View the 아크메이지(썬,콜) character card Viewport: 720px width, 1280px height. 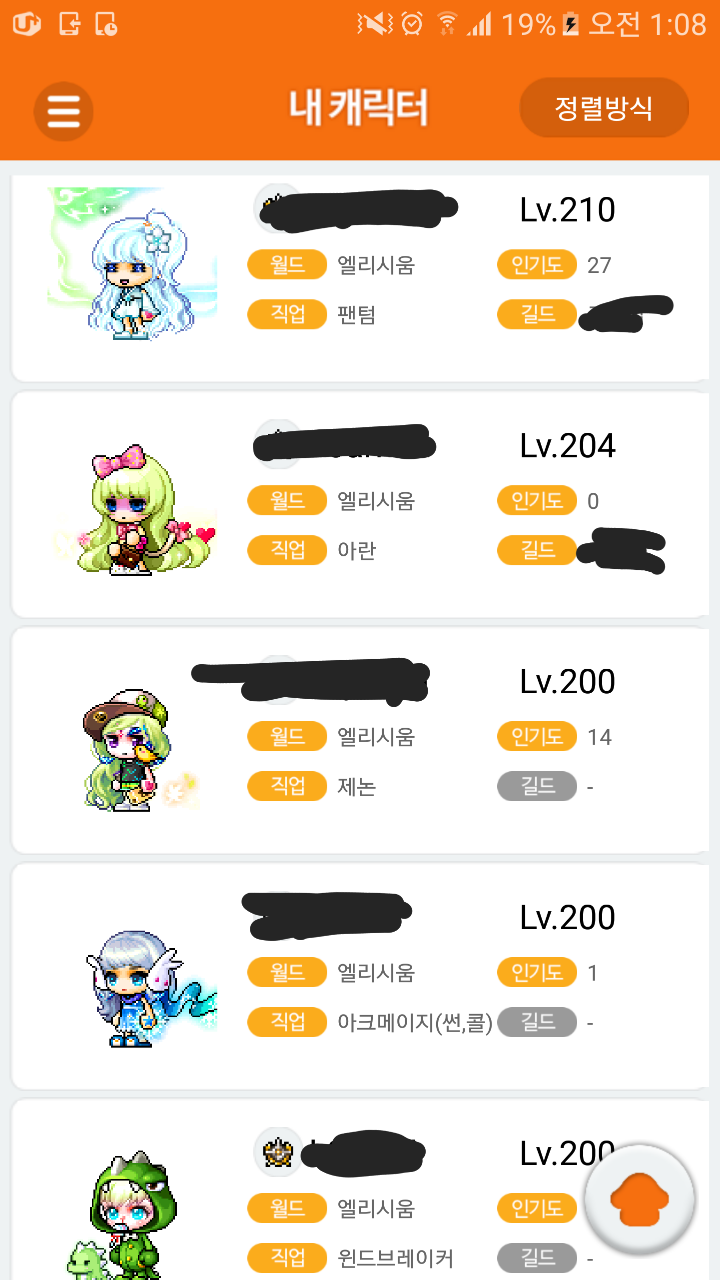pyautogui.click(x=360, y=976)
